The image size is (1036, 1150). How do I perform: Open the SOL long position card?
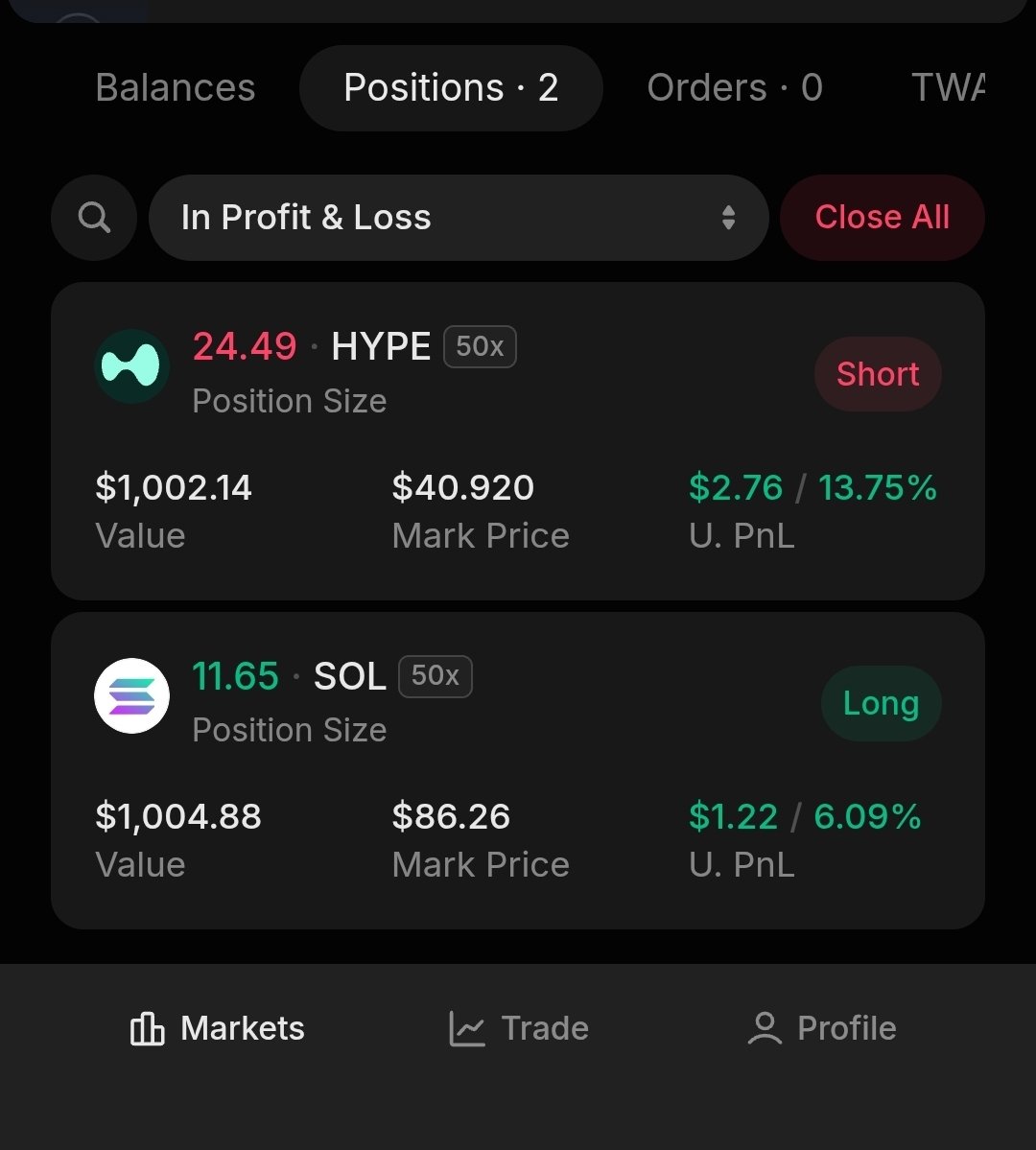518,770
